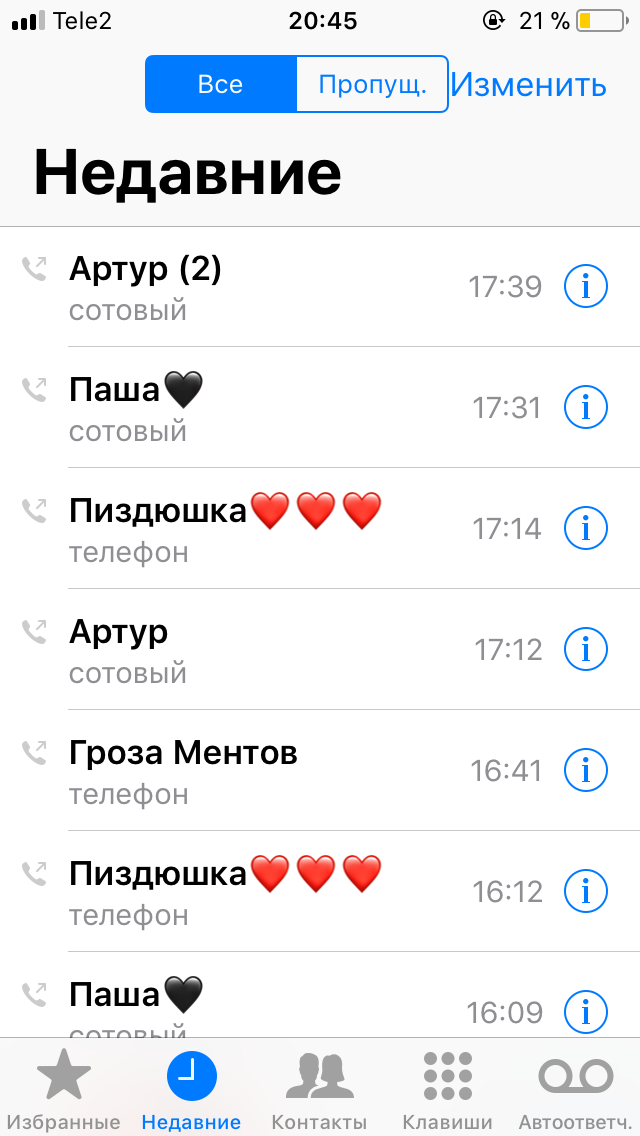The image size is (640, 1136).
Task: Open info for the 16:12 call
Action: 586,892
